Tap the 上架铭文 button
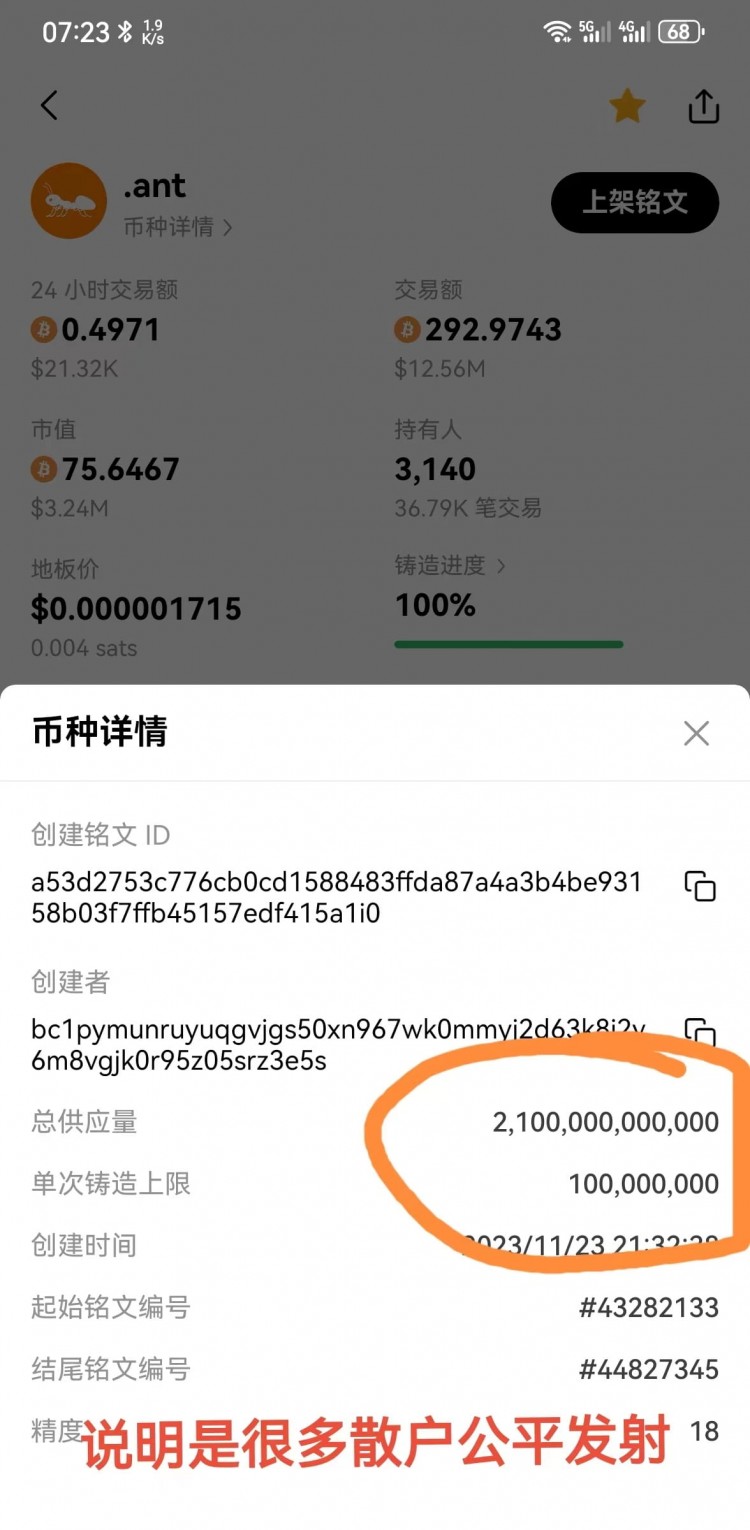Viewport: 750px width, 1530px height. click(634, 202)
